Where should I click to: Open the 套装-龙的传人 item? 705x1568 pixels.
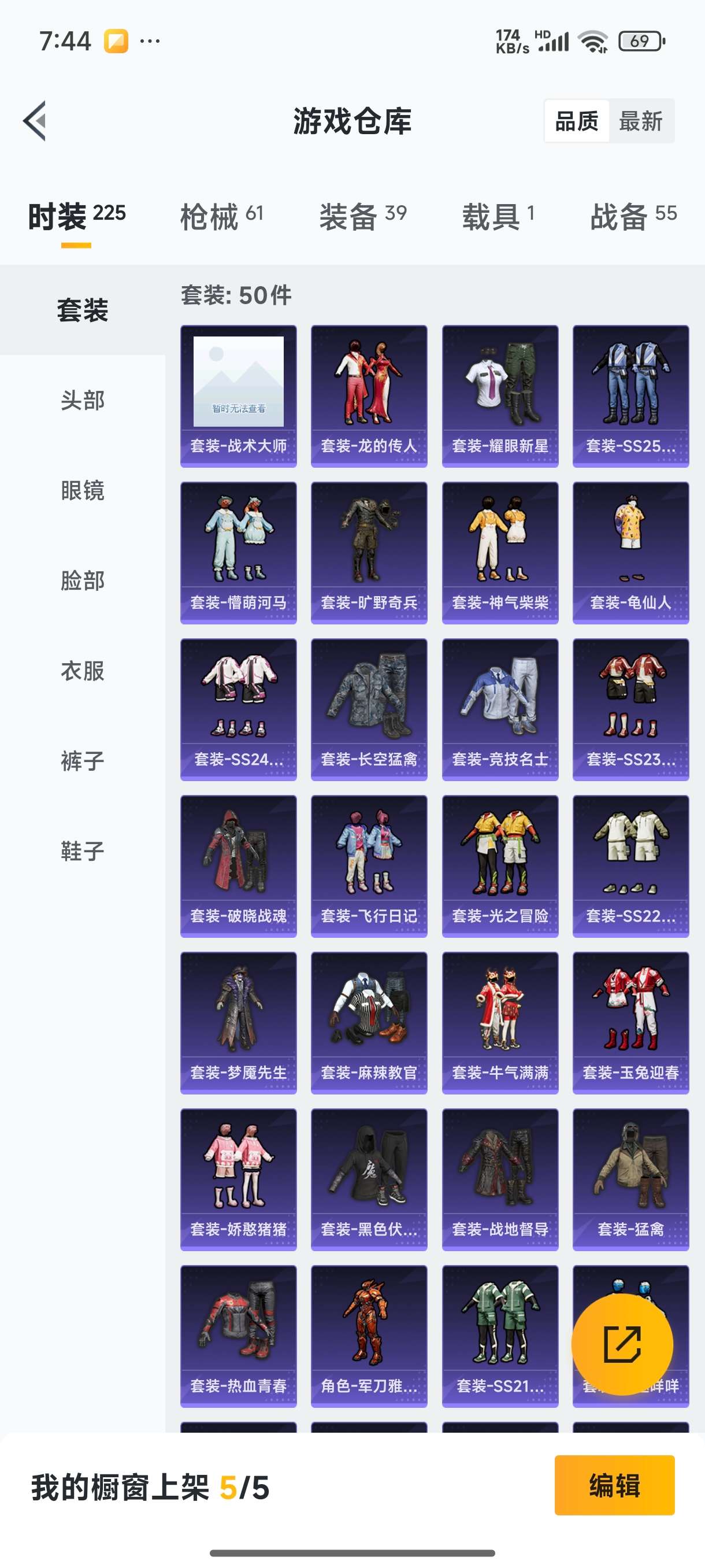click(369, 395)
